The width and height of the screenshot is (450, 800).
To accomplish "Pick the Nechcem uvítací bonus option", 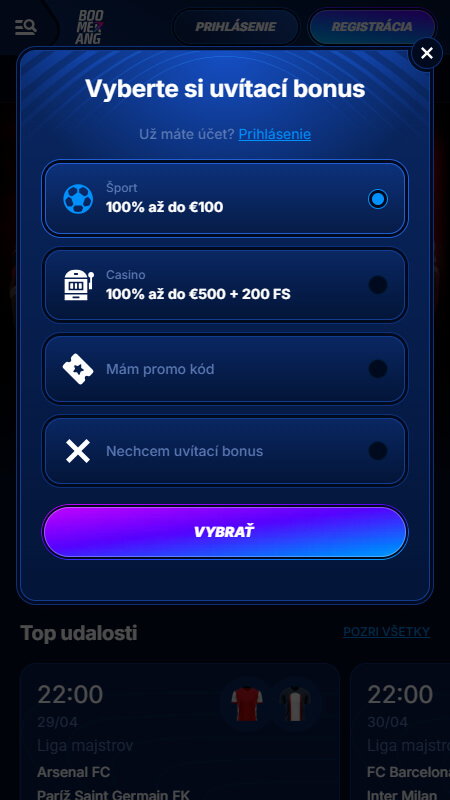I will pyautogui.click(x=224, y=451).
